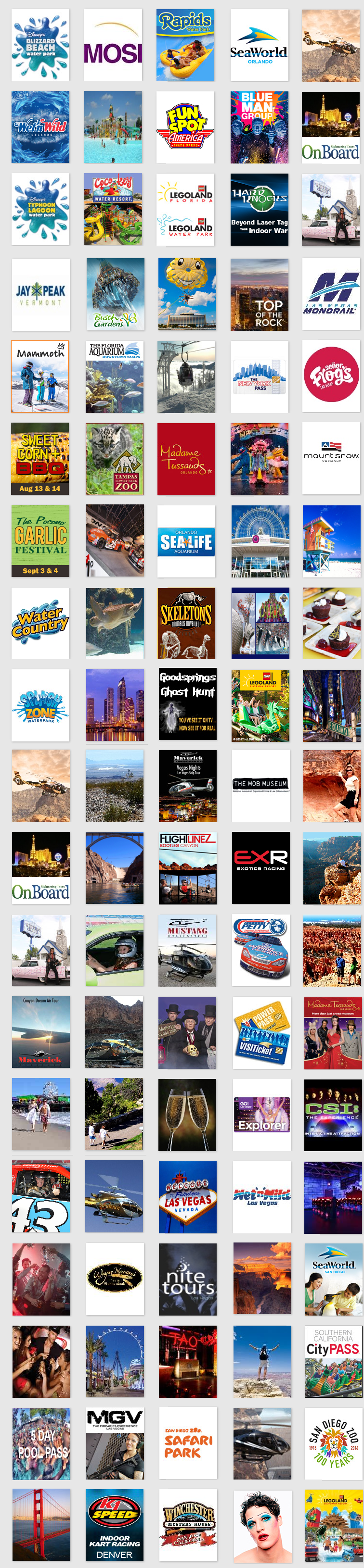Select the MOSI tile
This screenshot has width=364, height=1568.
pos(114,45)
